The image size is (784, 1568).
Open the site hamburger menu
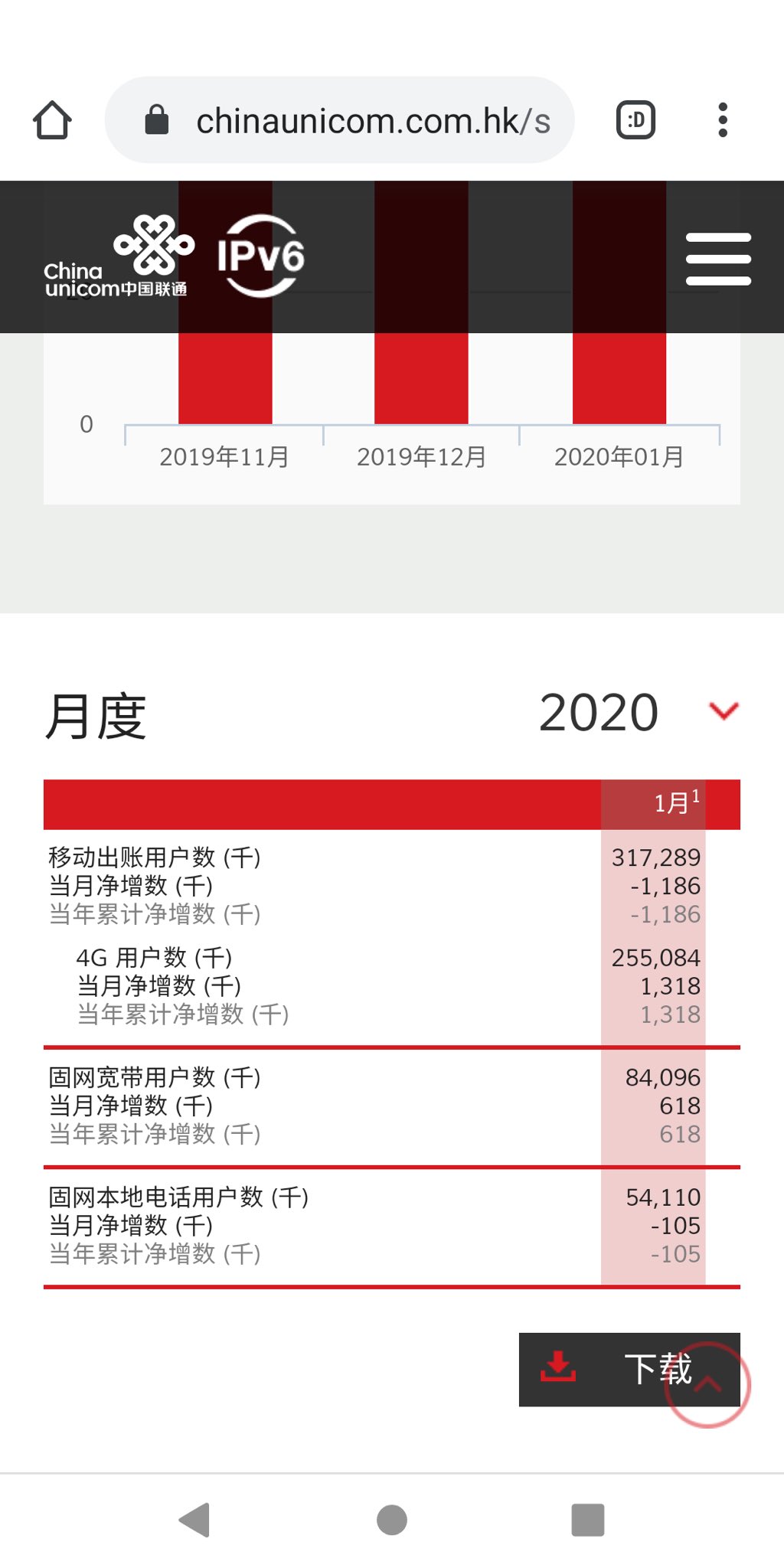(718, 259)
